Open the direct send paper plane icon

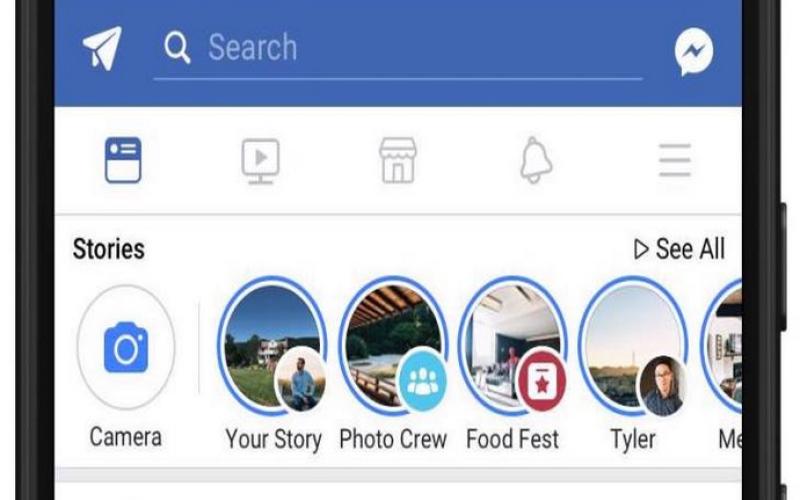click(x=102, y=48)
